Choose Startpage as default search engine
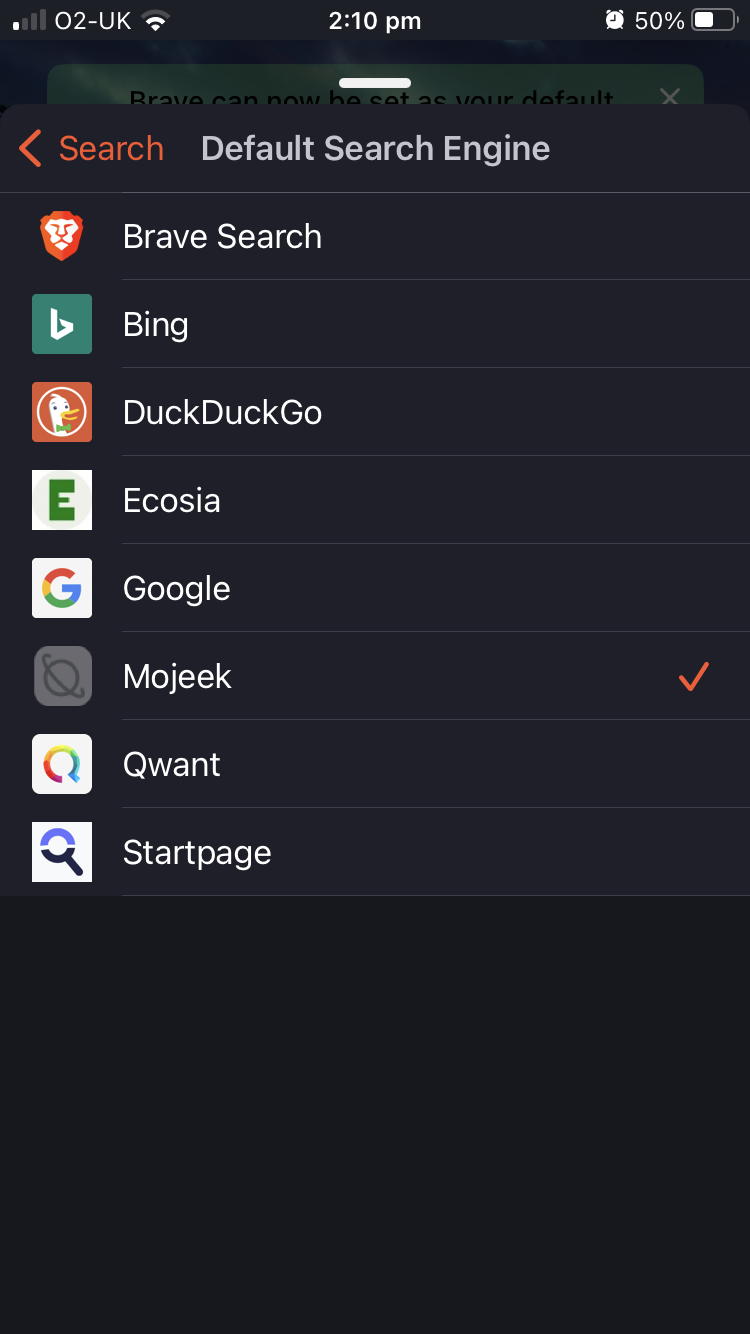 tap(375, 852)
